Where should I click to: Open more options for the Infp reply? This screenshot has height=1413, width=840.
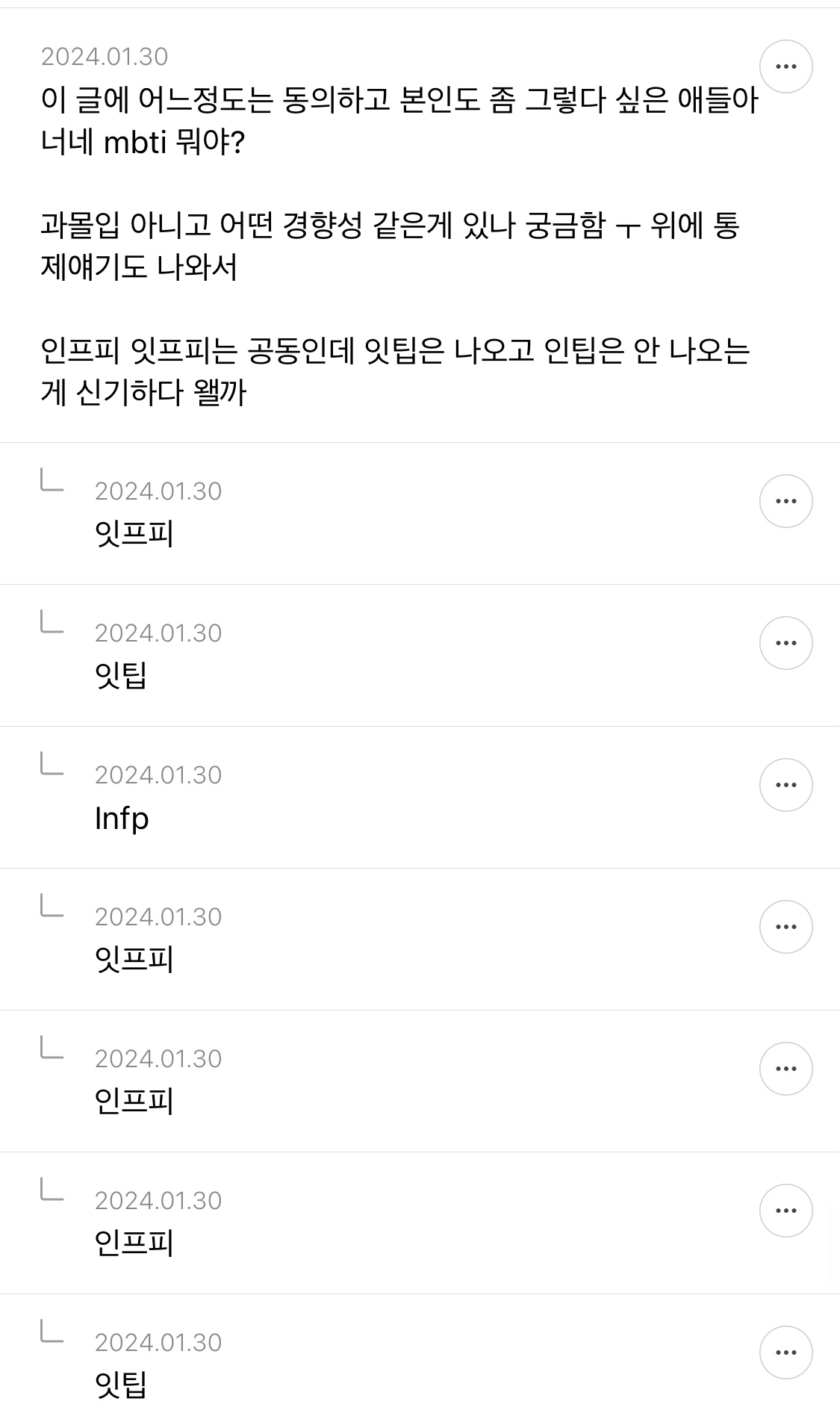click(785, 785)
